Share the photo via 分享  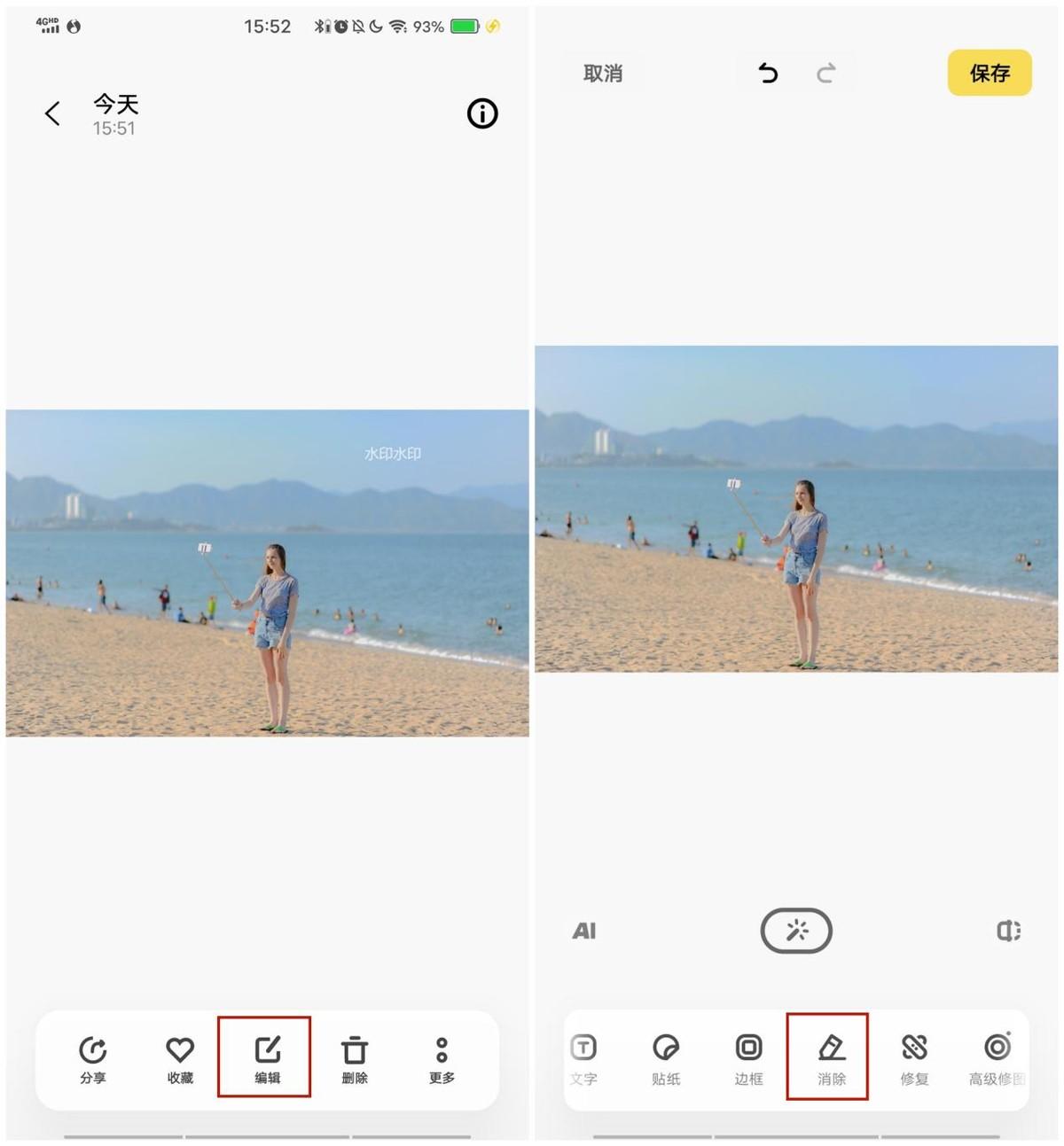[x=93, y=1059]
